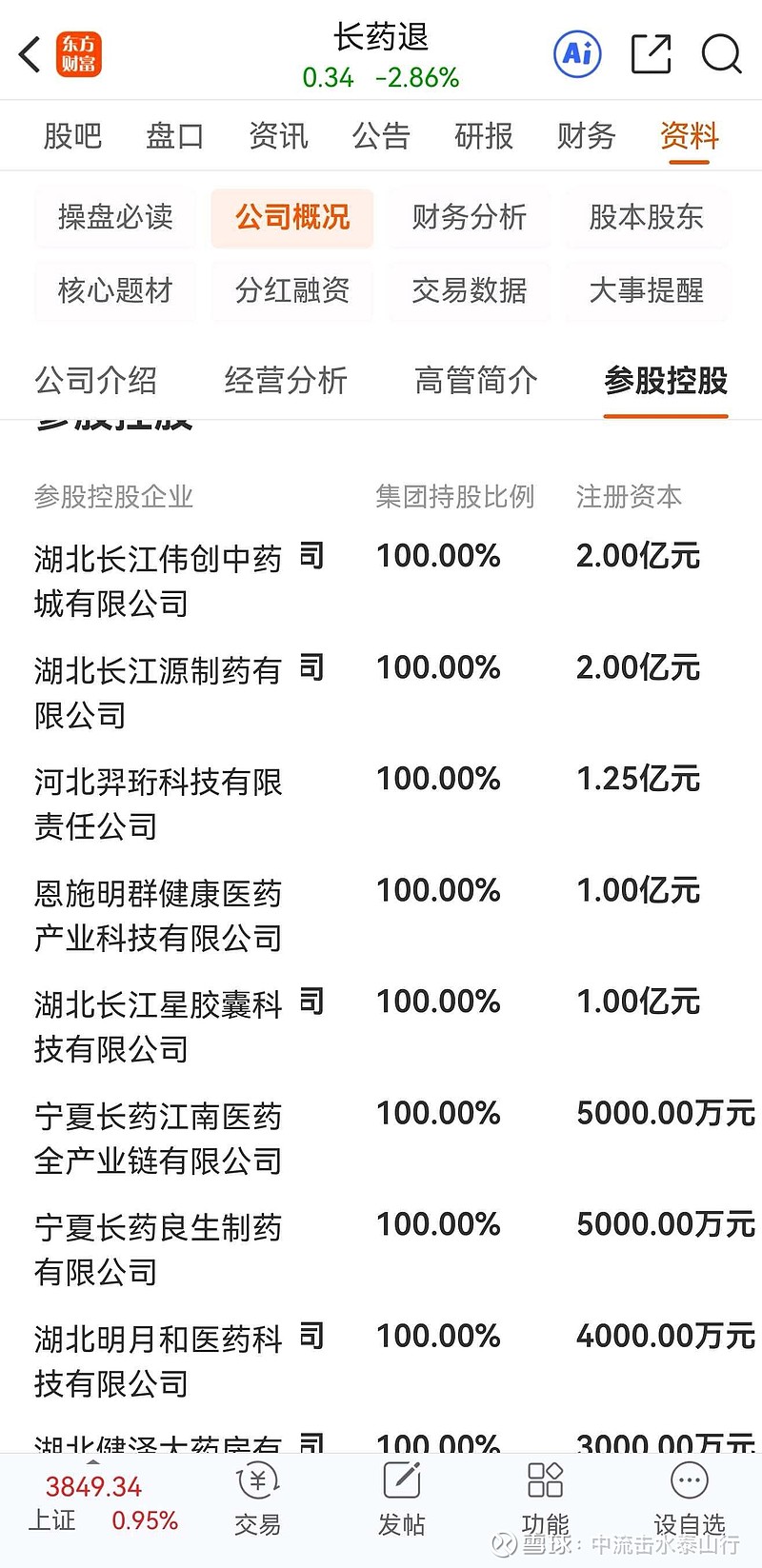Open the search magnifier icon
Image resolution: width=762 pixels, height=1568 pixels.
tap(722, 55)
